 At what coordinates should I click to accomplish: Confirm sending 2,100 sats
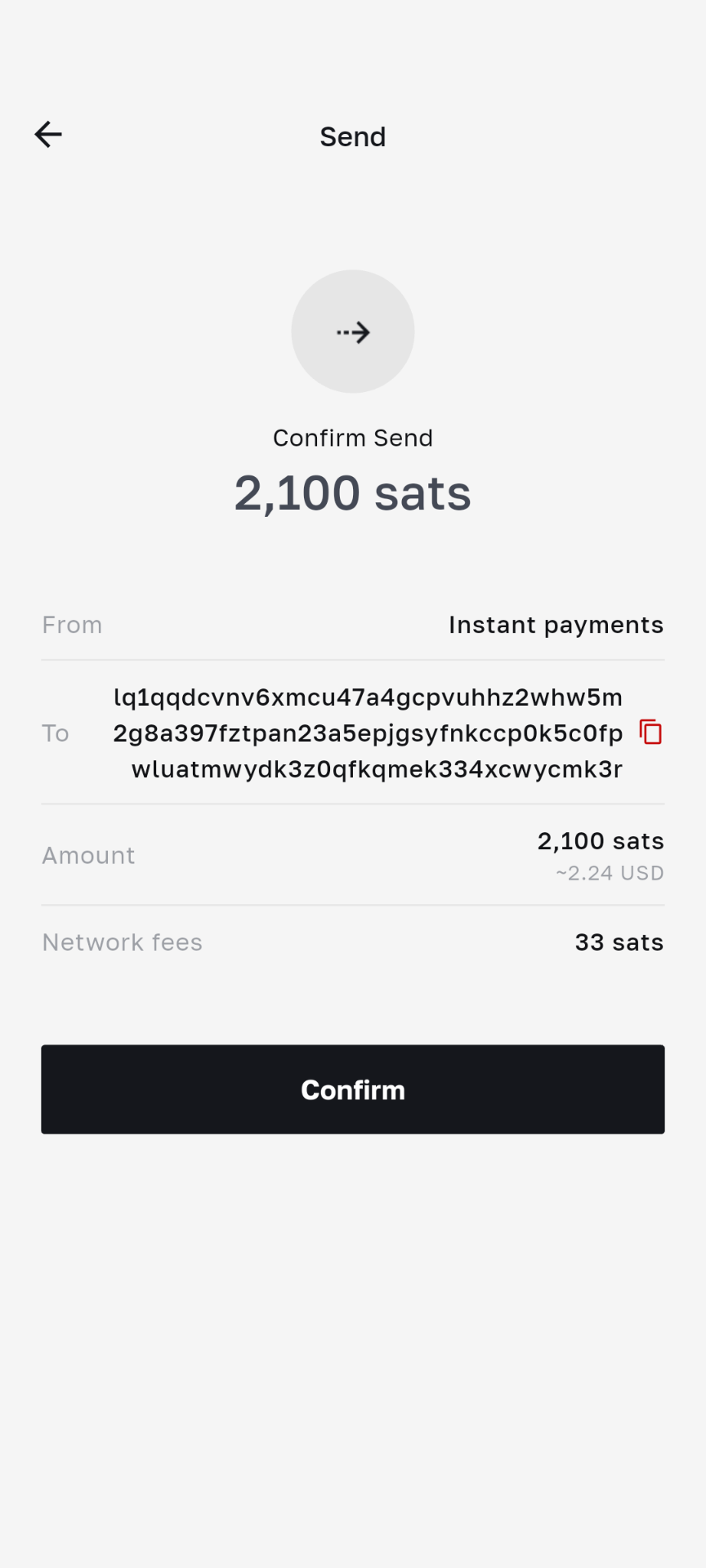tap(353, 1089)
